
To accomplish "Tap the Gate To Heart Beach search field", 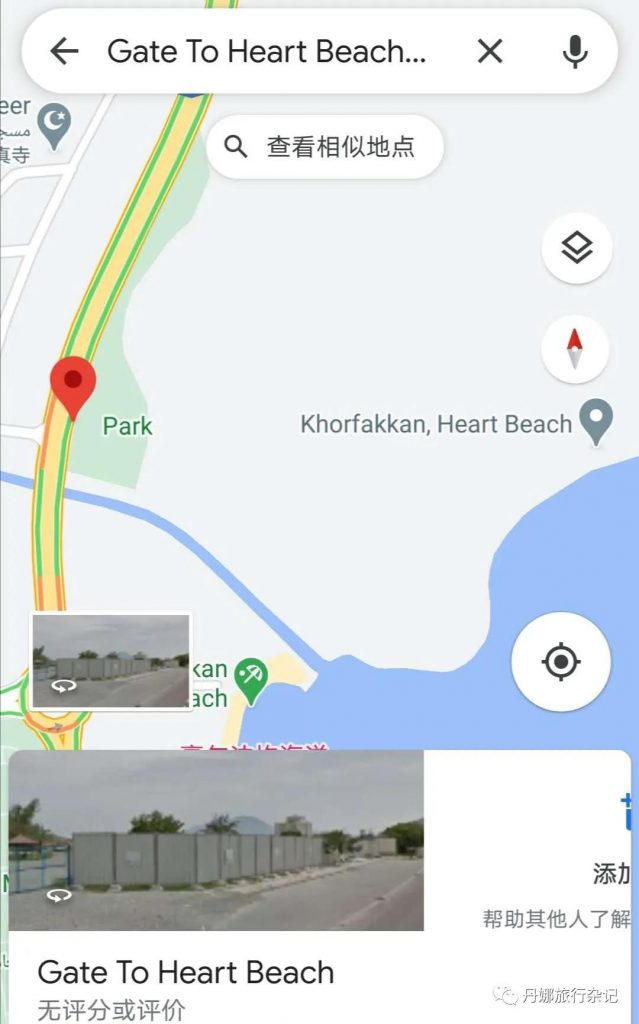I will pos(267,52).
